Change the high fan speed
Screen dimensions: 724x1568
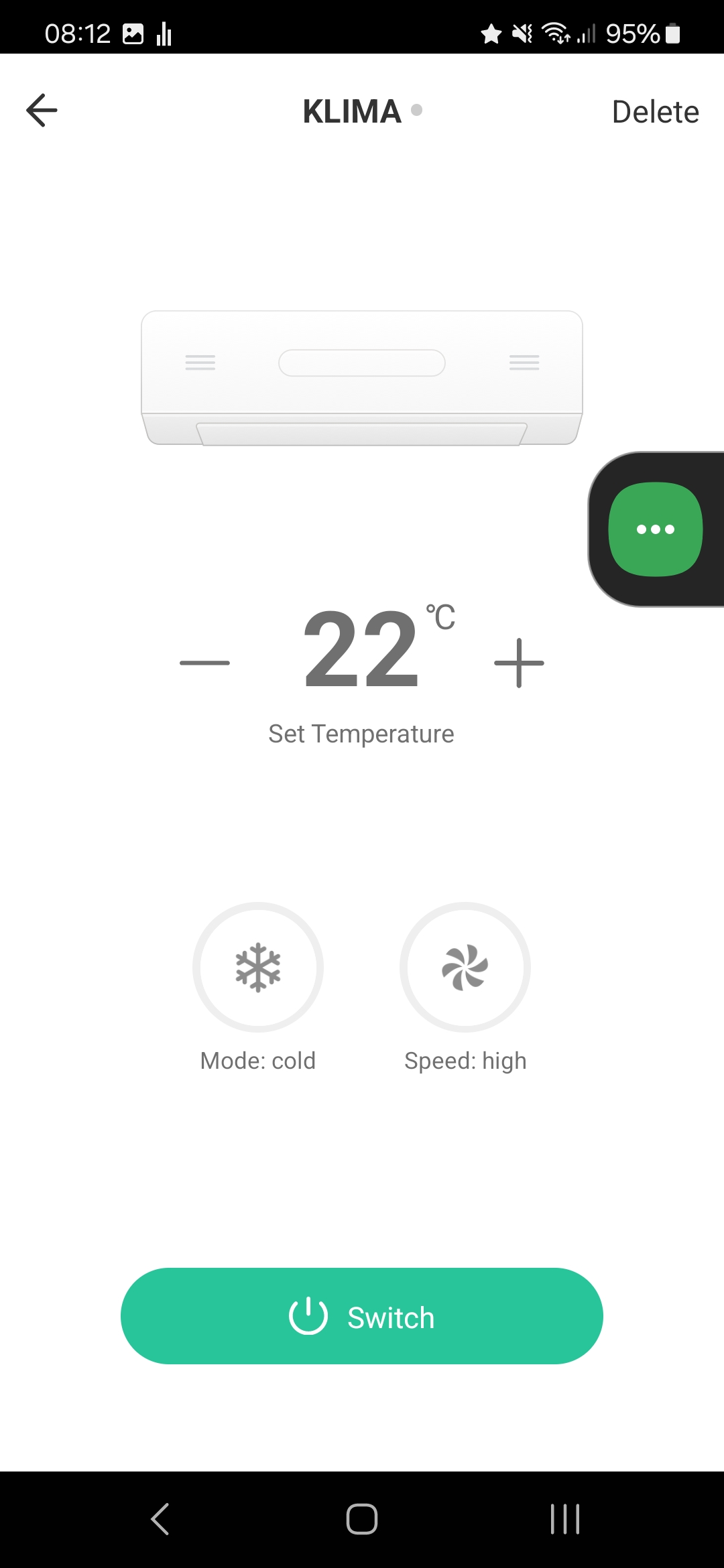465,968
